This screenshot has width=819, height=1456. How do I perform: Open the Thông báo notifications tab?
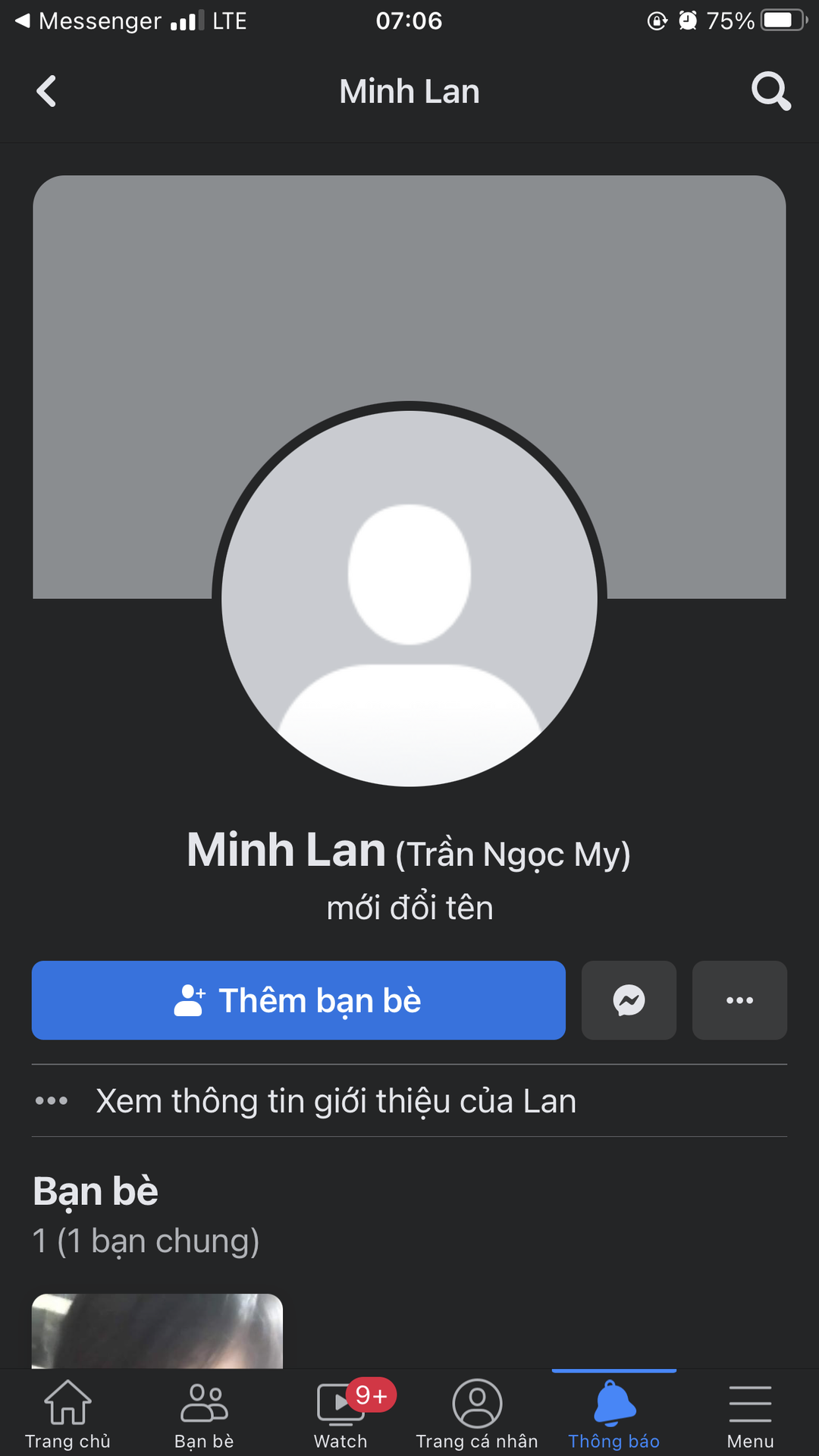pyautogui.click(x=614, y=1414)
